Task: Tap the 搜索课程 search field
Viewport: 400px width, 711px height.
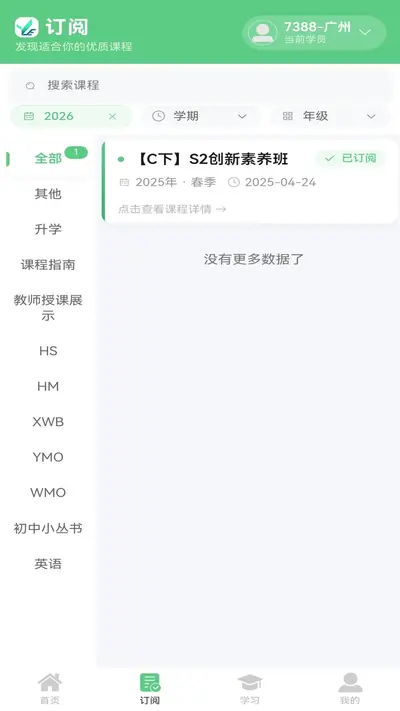Action: coord(200,85)
